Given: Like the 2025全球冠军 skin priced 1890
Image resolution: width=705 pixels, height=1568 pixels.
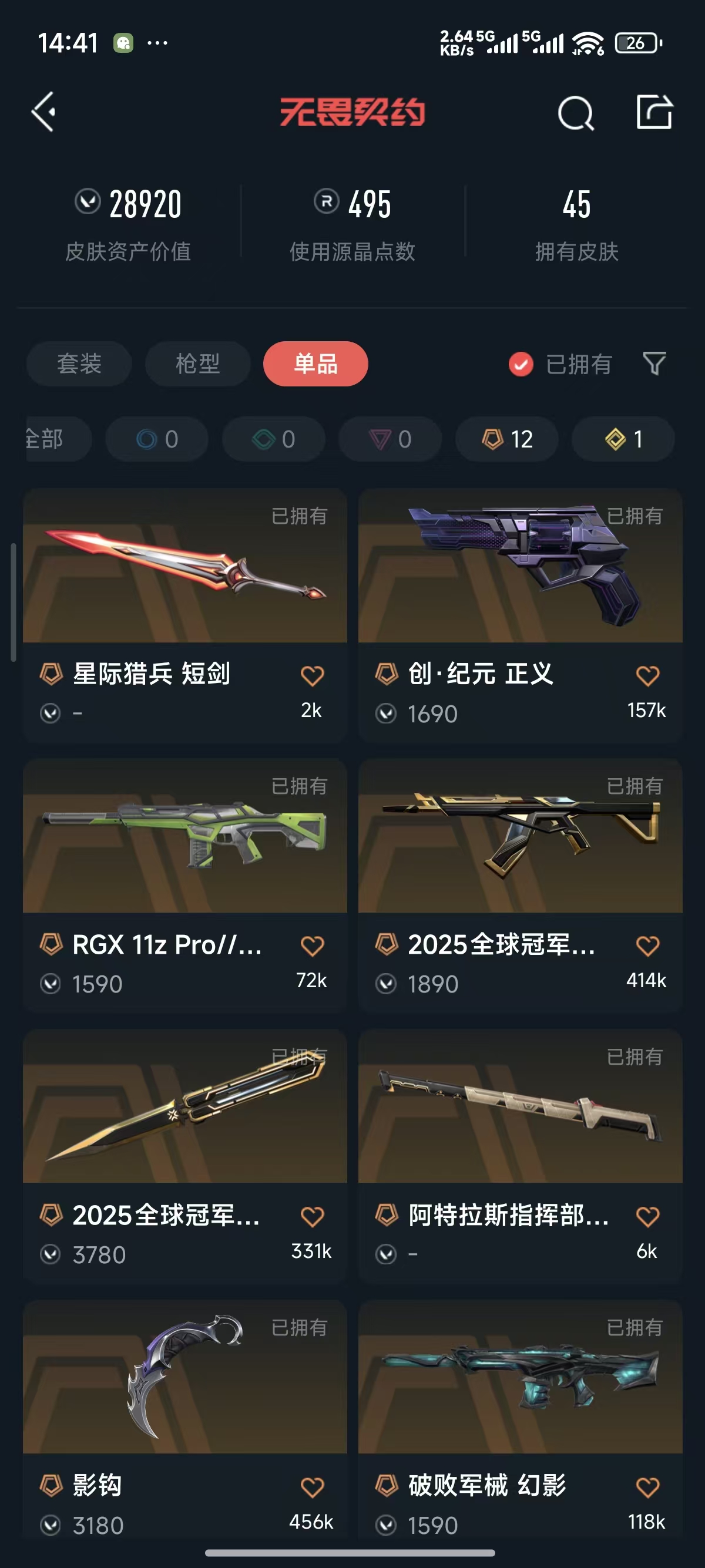Looking at the screenshot, I should point(647,946).
